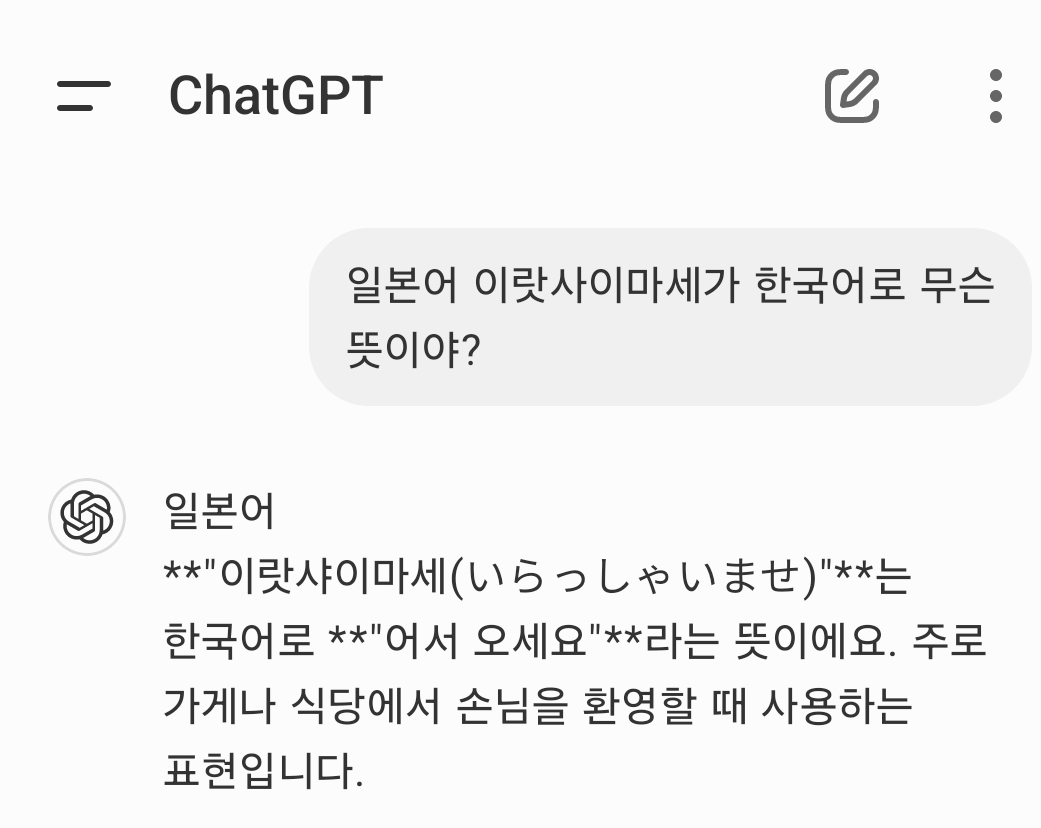Start a new chat with the compose icon
This screenshot has height=828, width=1041.
tap(852, 96)
